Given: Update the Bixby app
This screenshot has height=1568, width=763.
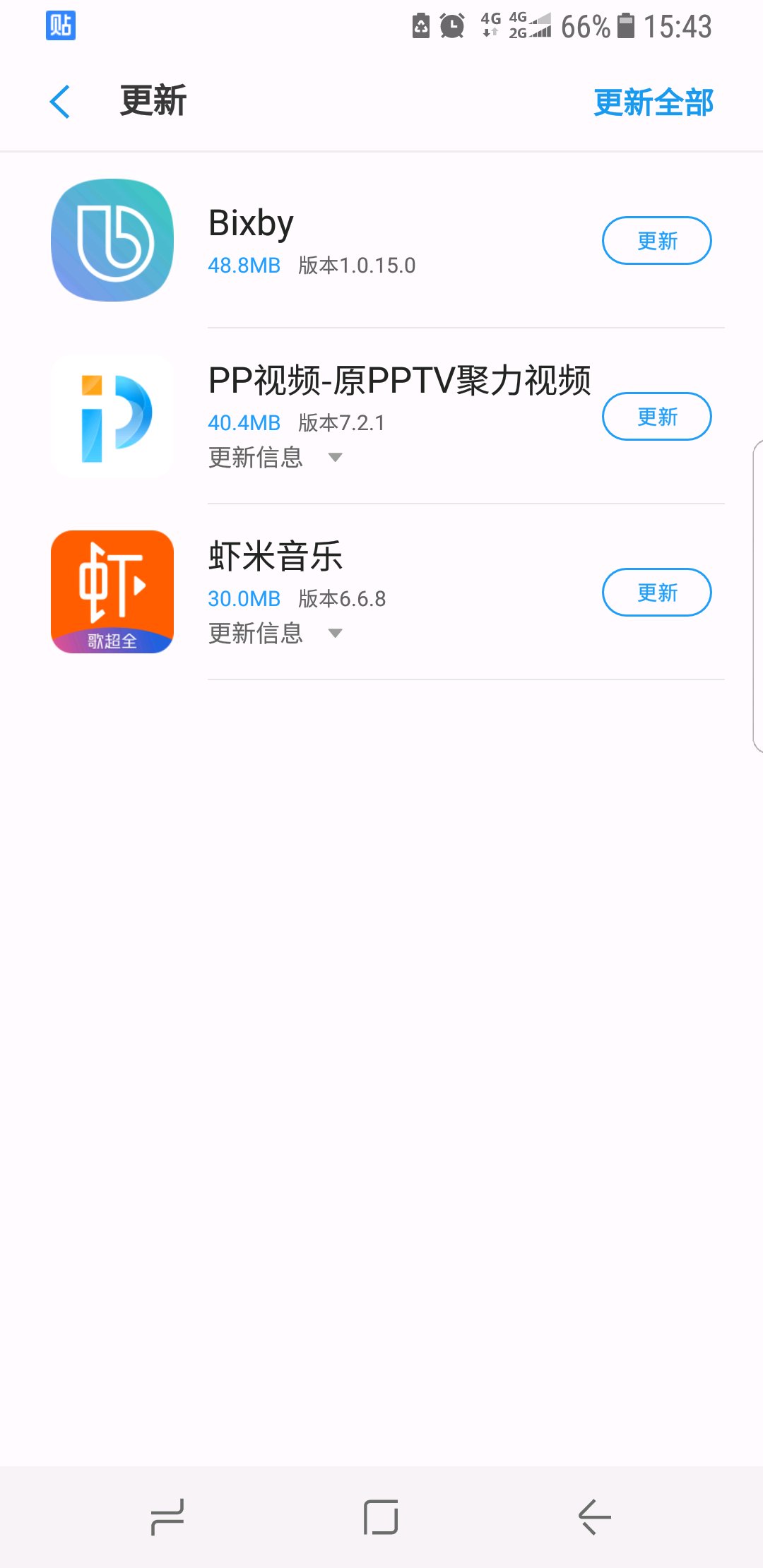Looking at the screenshot, I should [x=656, y=241].
